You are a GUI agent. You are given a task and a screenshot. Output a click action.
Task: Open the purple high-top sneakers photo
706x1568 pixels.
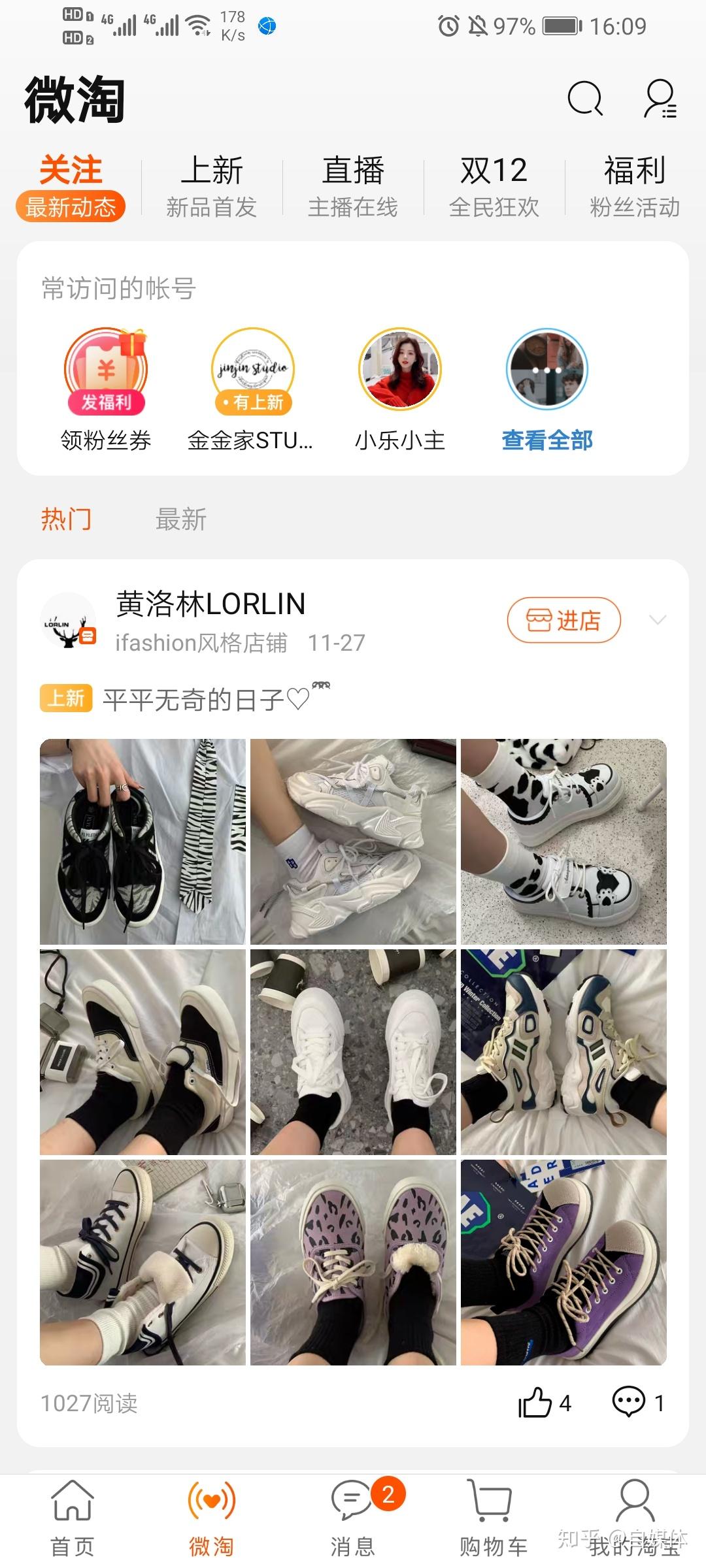[x=563, y=1262]
